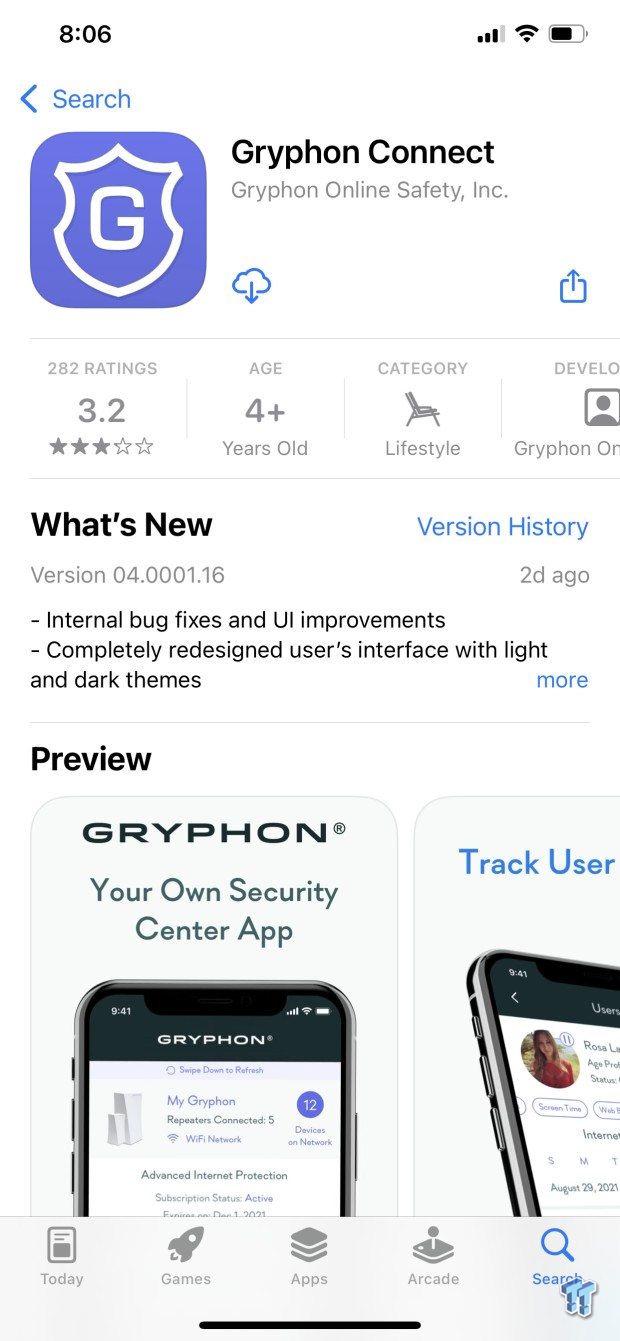The height and width of the screenshot is (1341, 620).
Task: Switch to the Apps tab
Action: tap(309, 1256)
